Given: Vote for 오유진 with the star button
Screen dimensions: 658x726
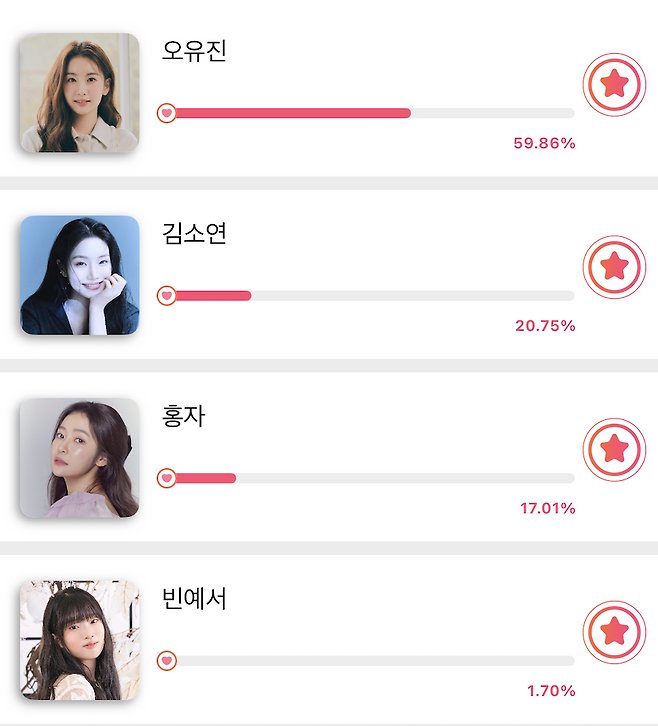Looking at the screenshot, I should tap(614, 85).
